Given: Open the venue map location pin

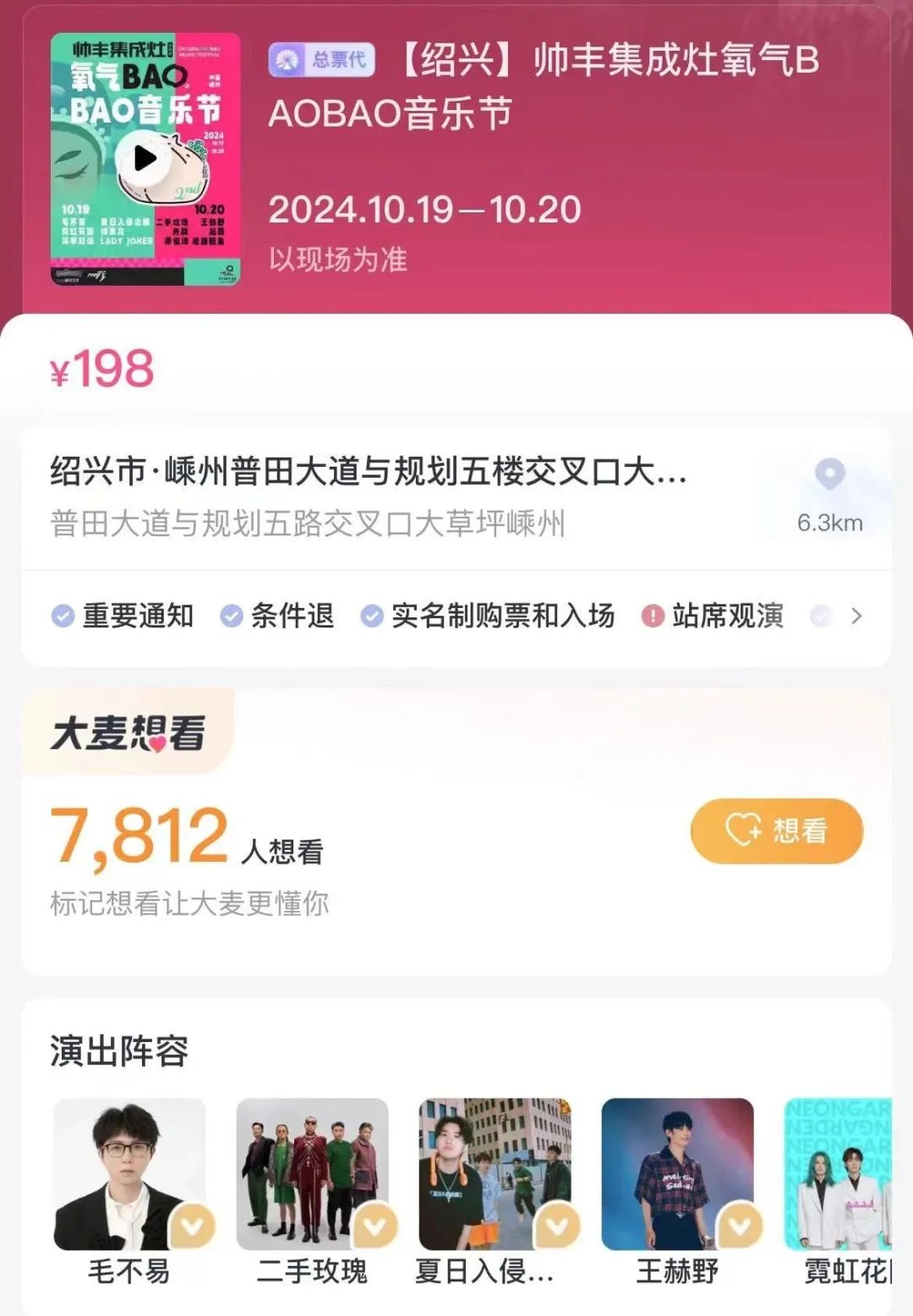Looking at the screenshot, I should point(829,475).
